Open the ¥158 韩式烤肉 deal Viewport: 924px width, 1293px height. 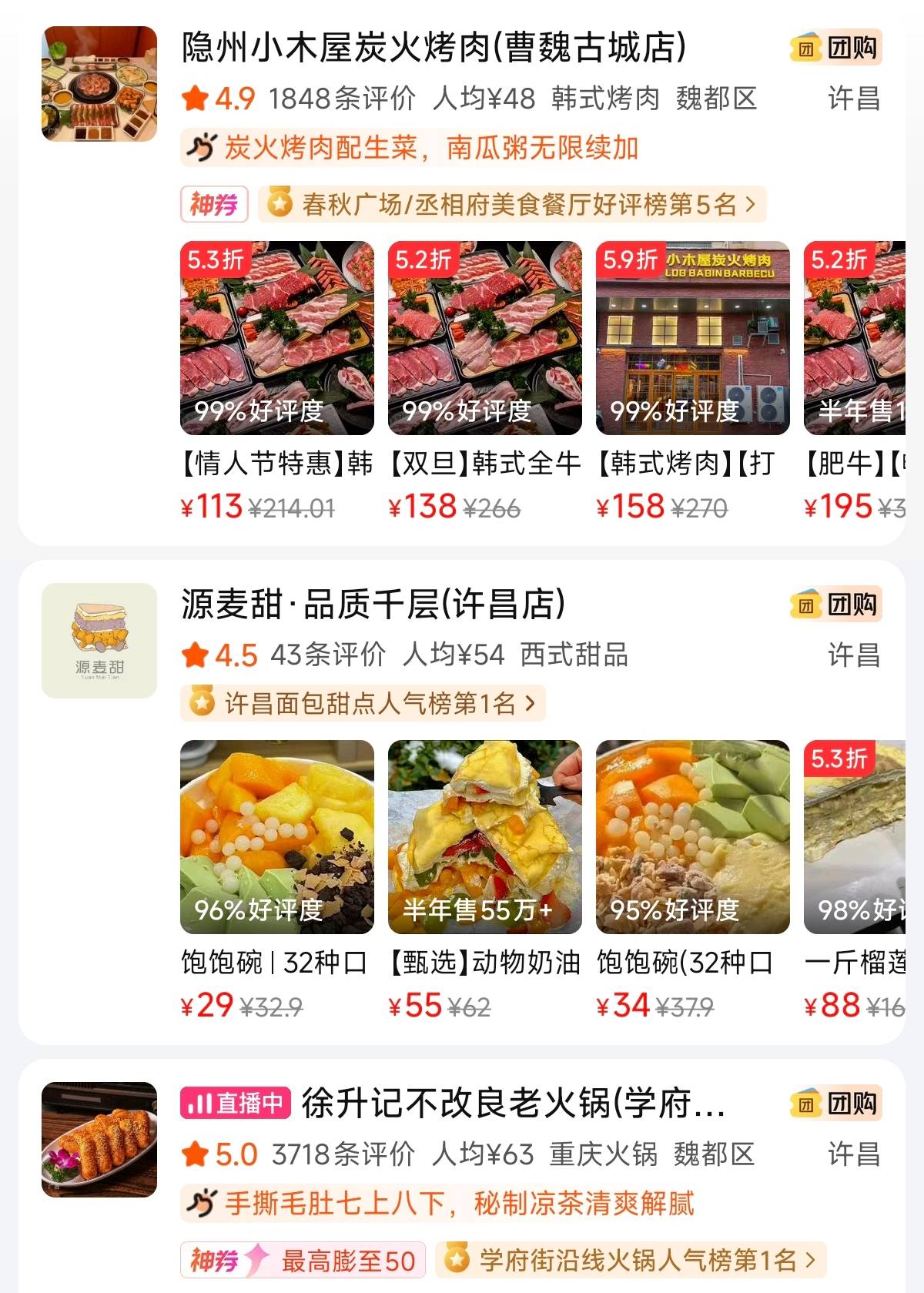coord(692,339)
